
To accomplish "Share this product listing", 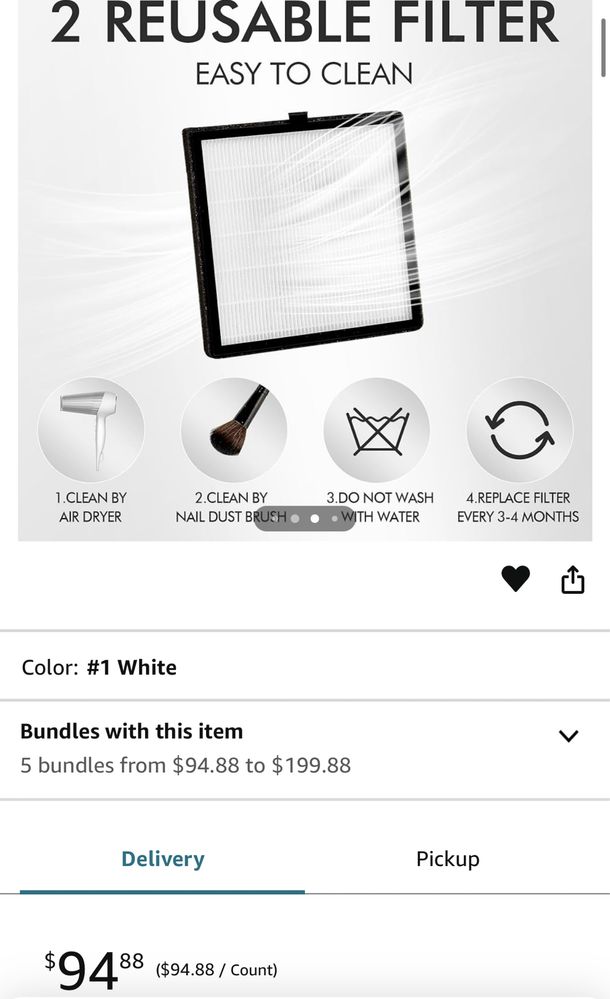I will point(572,579).
